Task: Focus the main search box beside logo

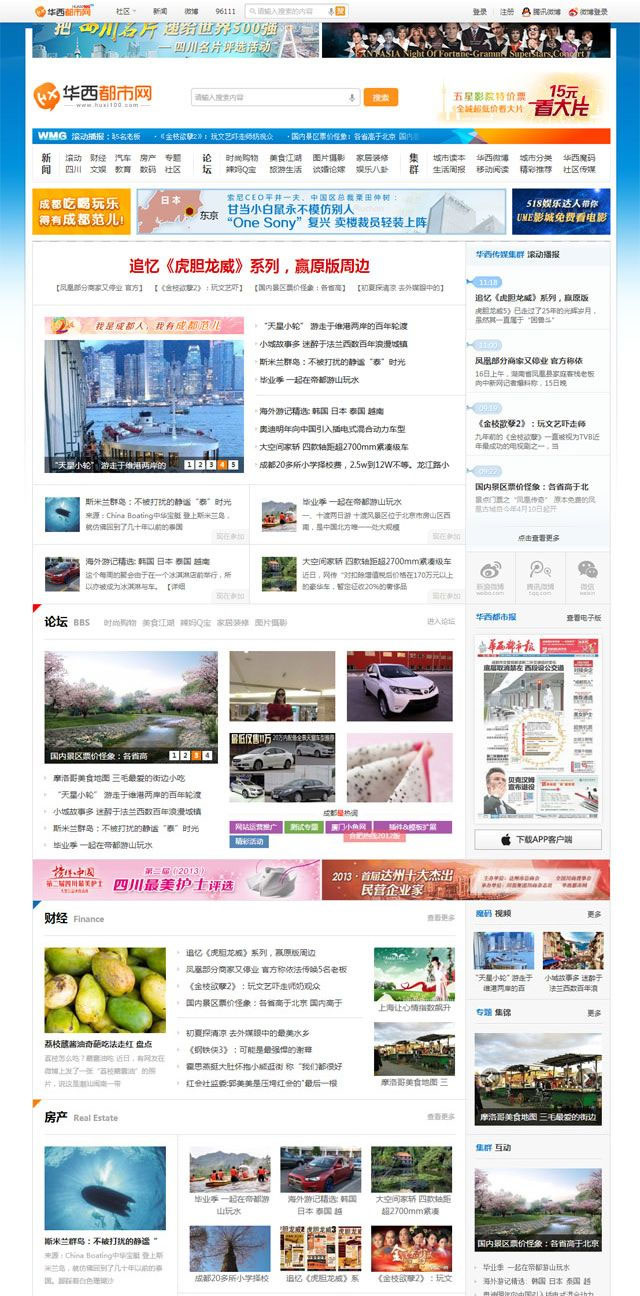Action: coord(268,98)
